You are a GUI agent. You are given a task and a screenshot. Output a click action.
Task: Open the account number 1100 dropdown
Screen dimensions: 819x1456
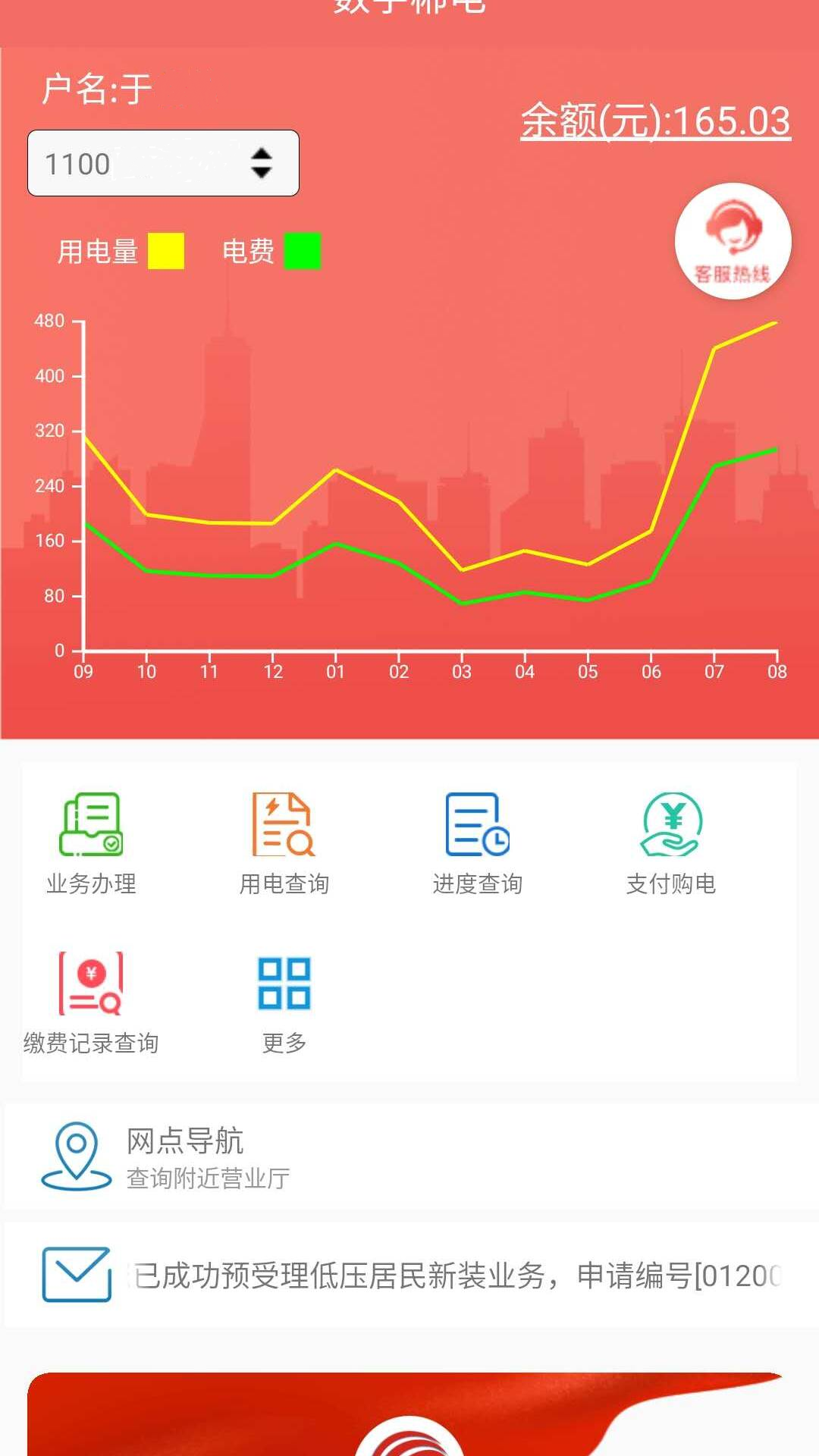click(x=163, y=163)
